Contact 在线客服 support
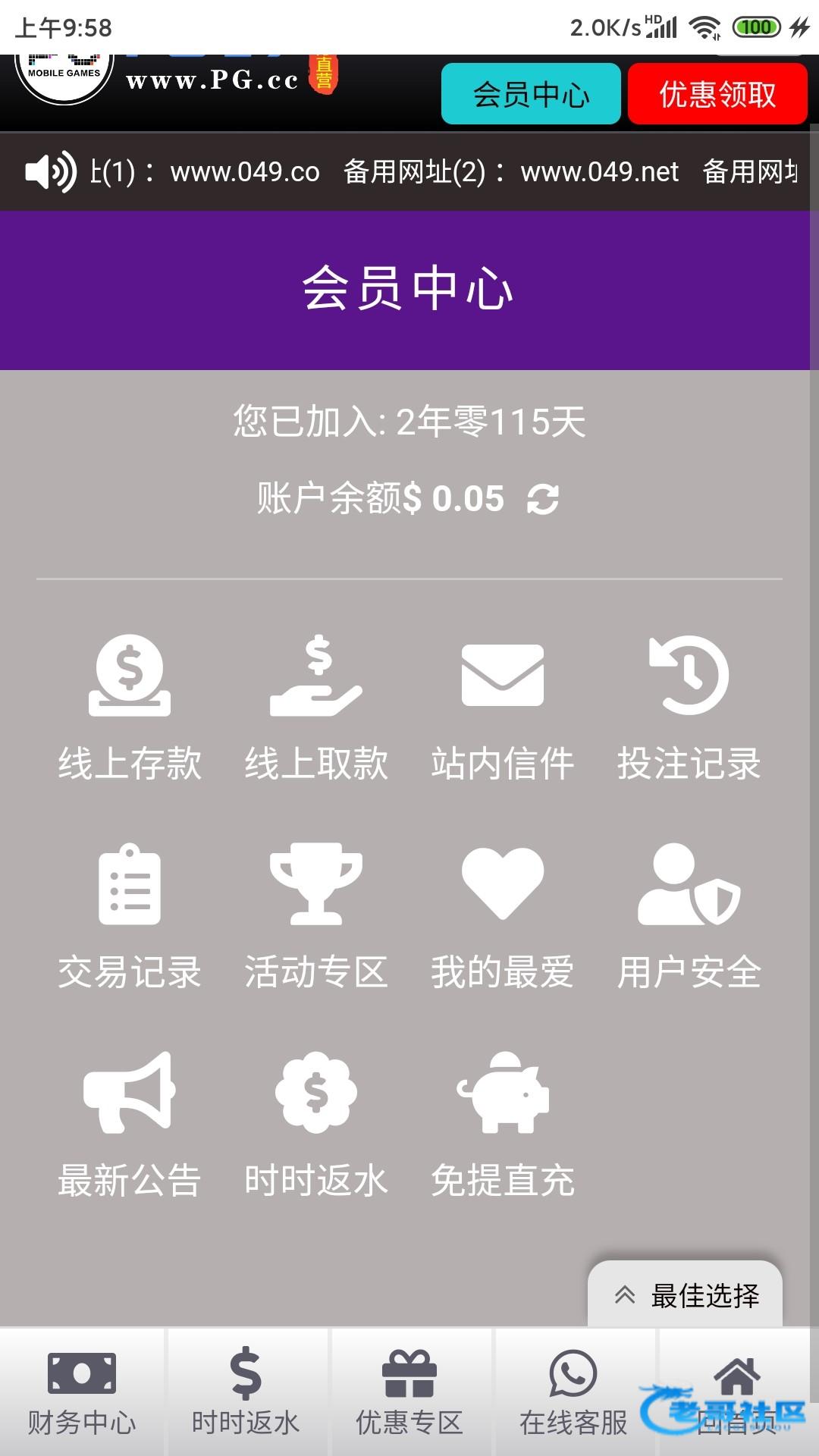Image resolution: width=819 pixels, height=1456 pixels. 573,1392
